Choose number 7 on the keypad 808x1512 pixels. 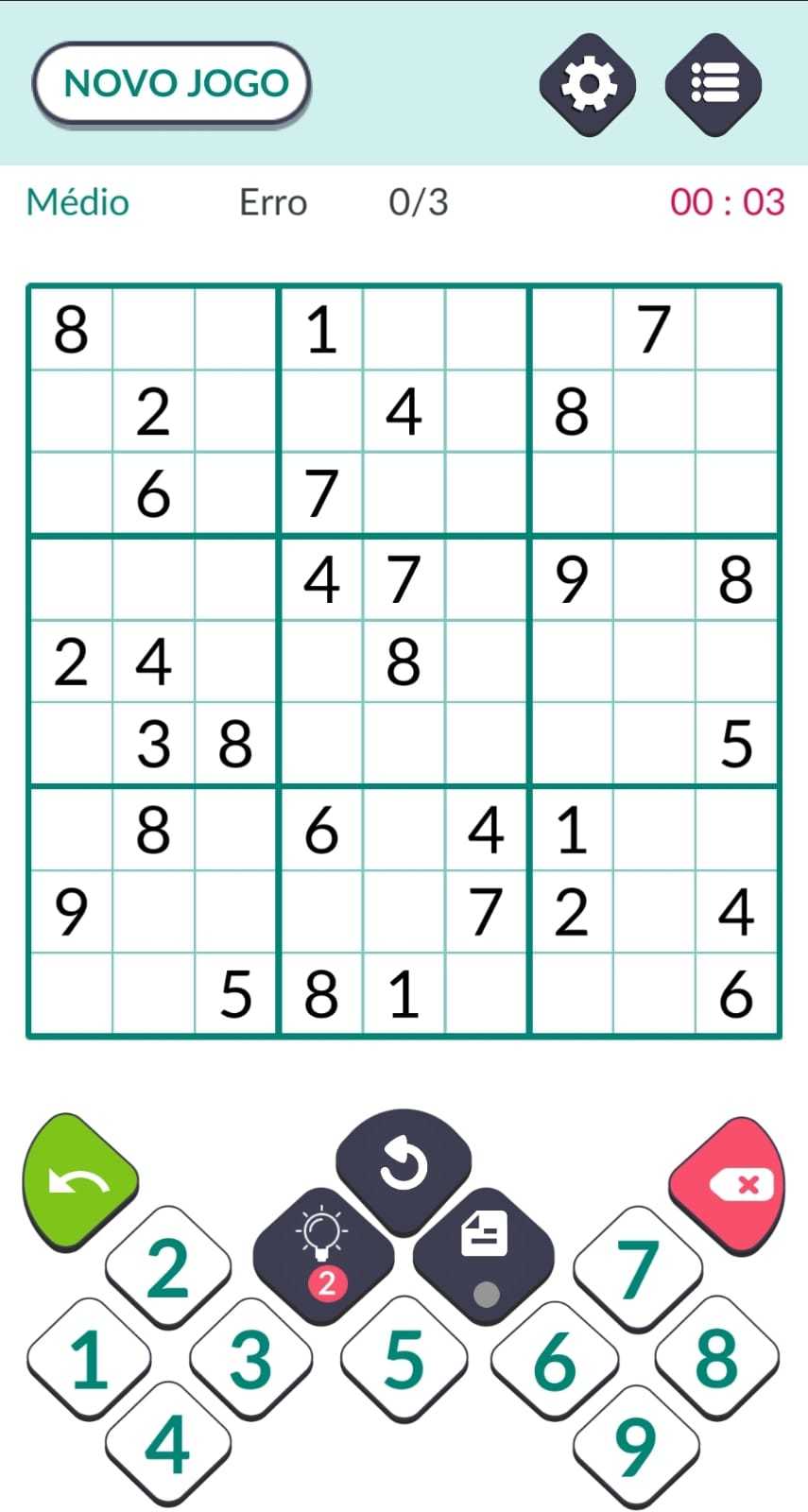click(x=638, y=1269)
